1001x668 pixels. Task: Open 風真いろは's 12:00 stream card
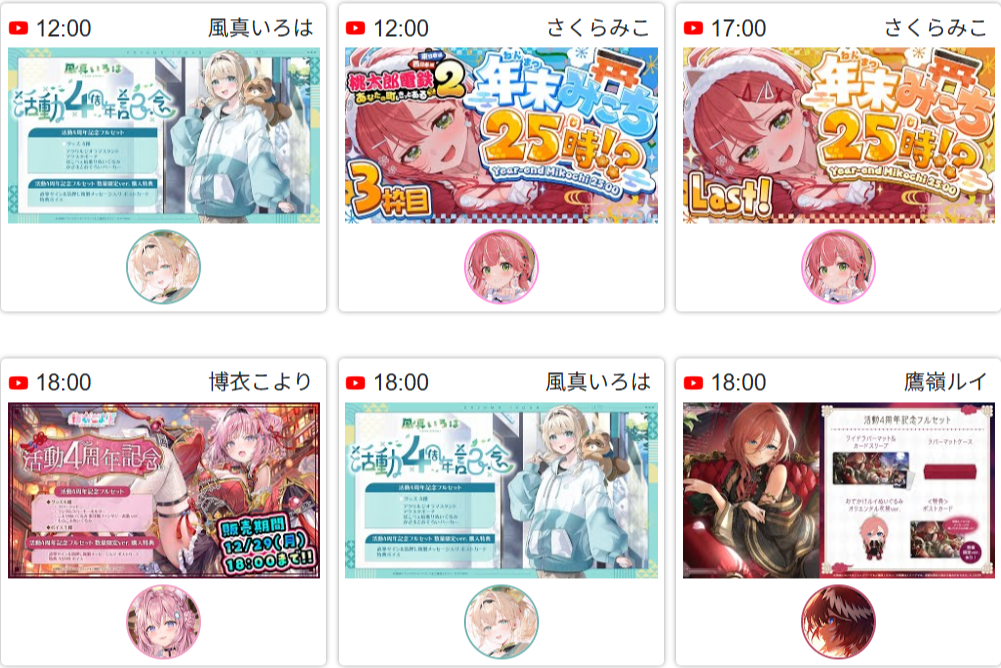163,135
